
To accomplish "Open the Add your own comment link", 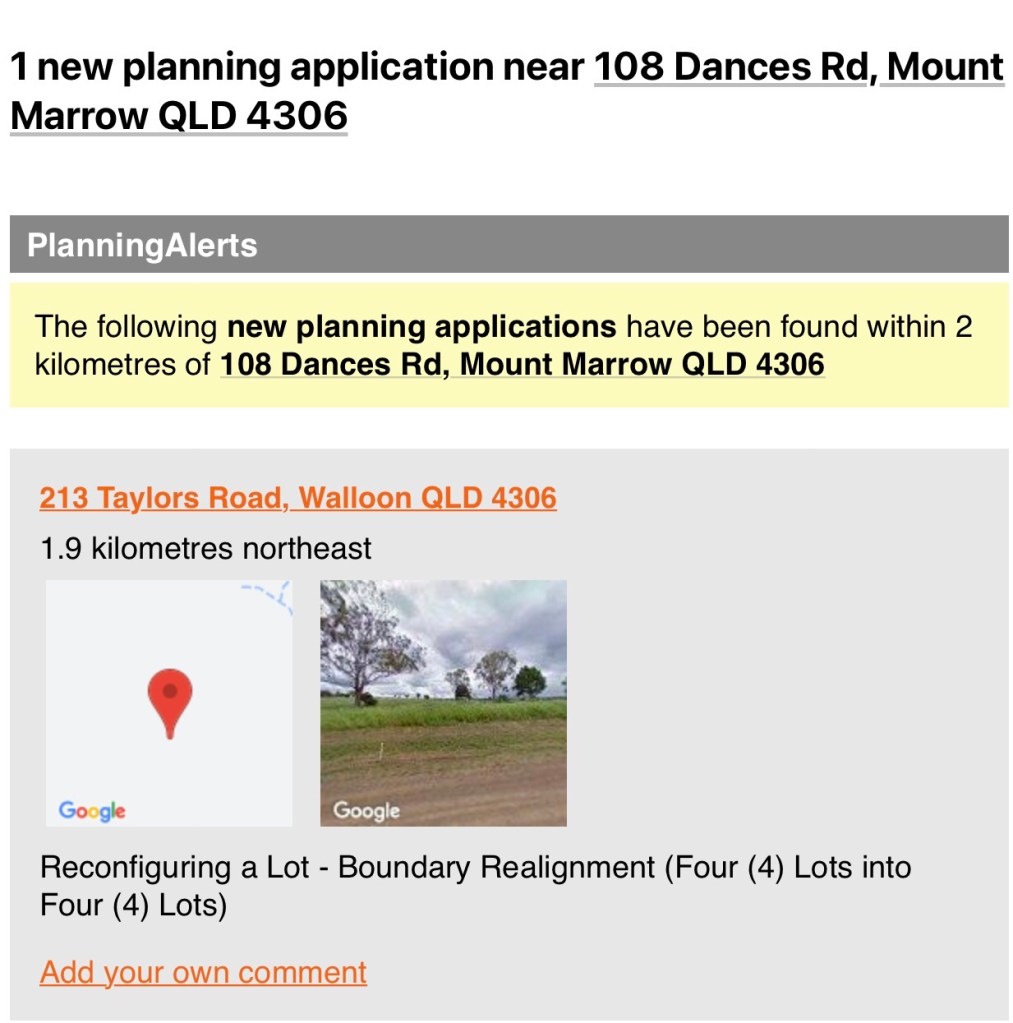I will click(x=203, y=972).
